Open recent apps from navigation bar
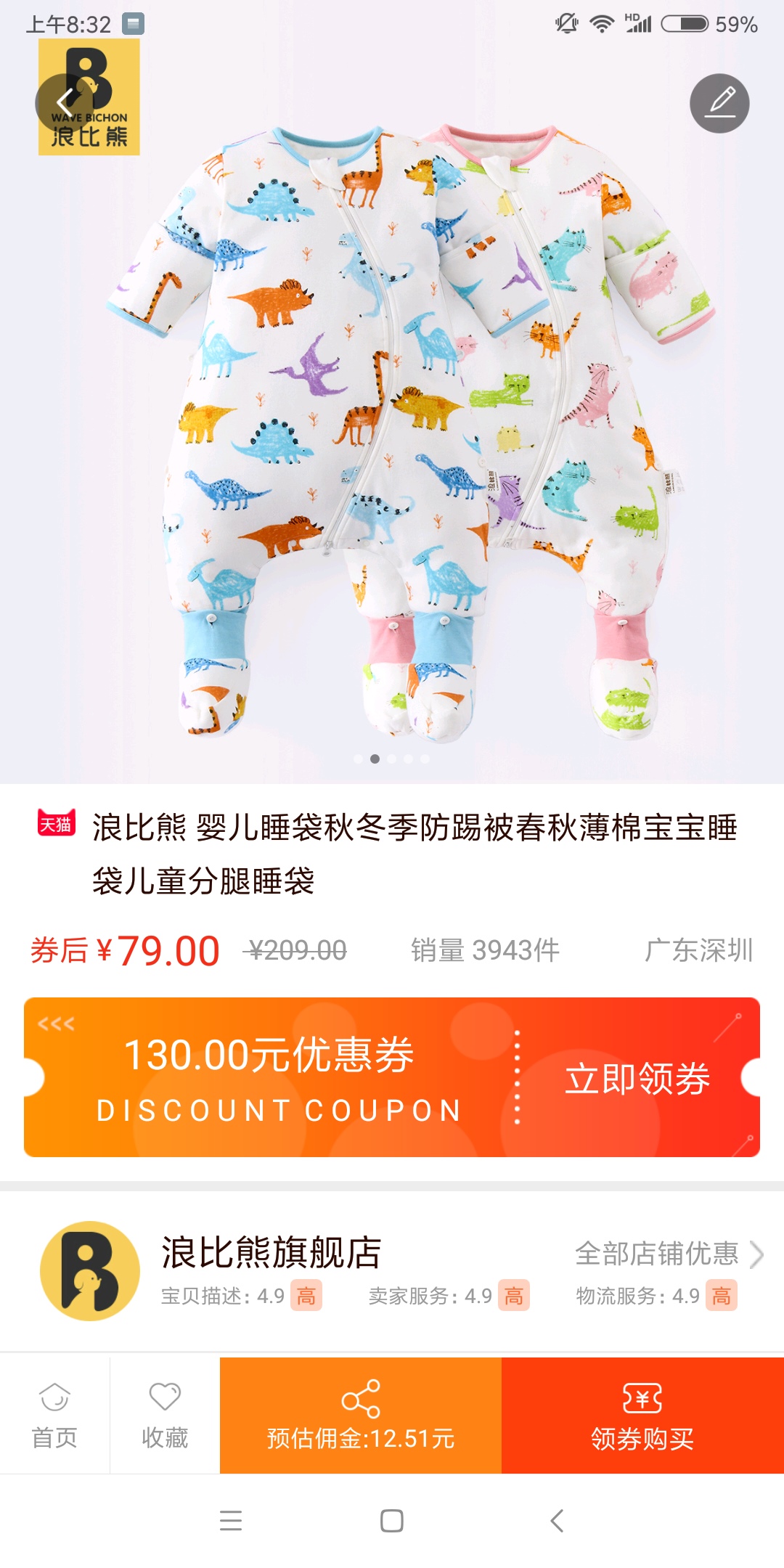The image size is (784, 1568). click(x=231, y=1520)
